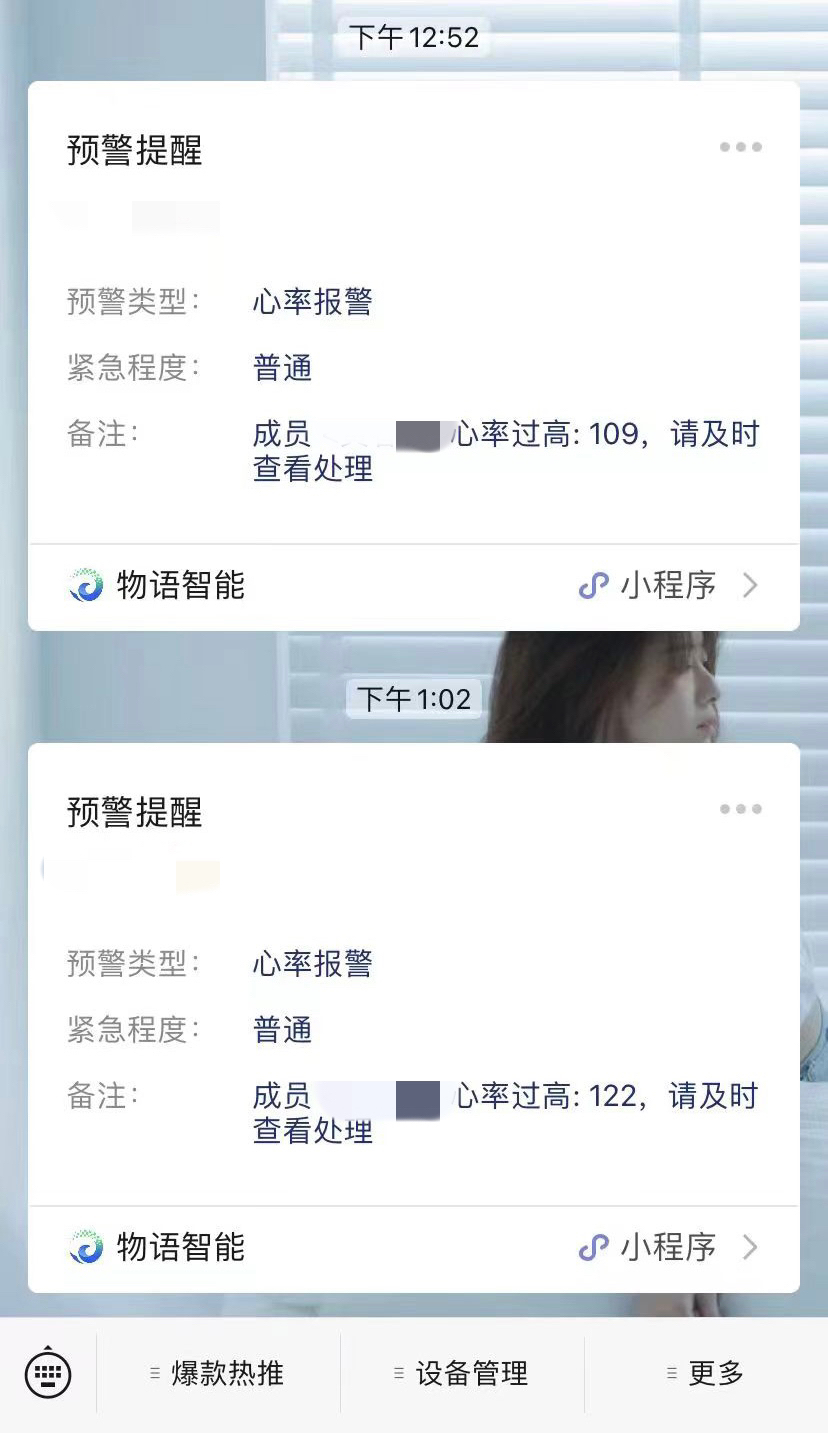Open the 设备管理 menu

(x=462, y=1373)
